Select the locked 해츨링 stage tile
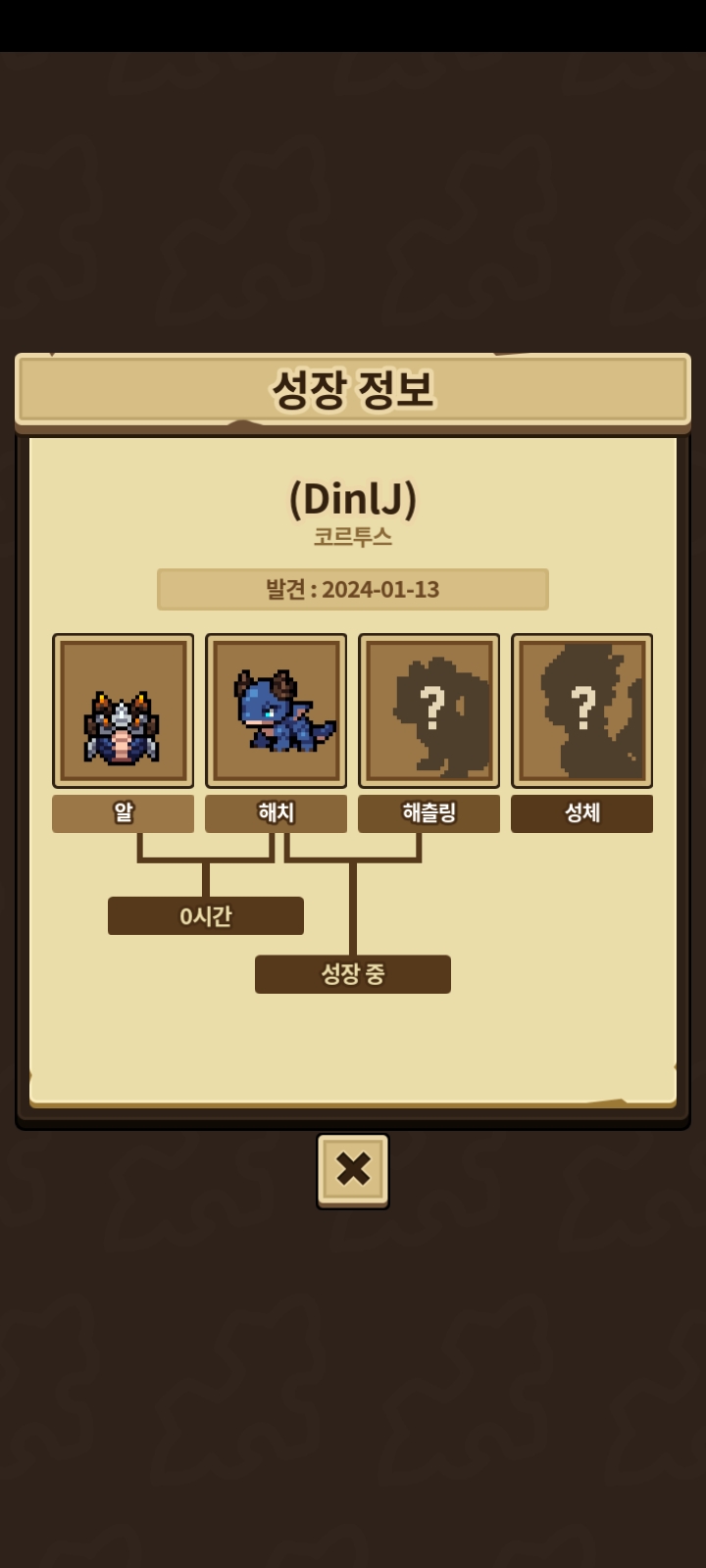Screen dimensions: 706x1568 click(x=429, y=711)
